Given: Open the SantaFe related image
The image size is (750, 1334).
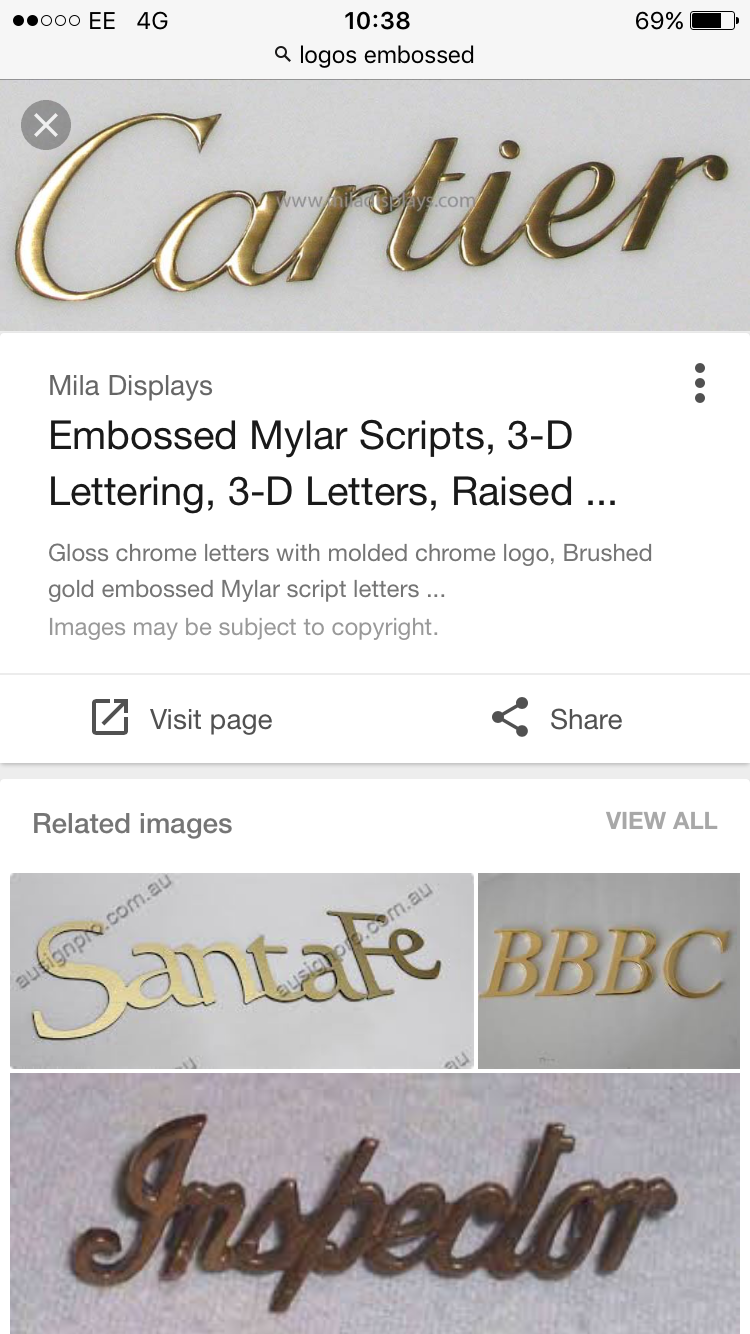Looking at the screenshot, I should 241,970.
